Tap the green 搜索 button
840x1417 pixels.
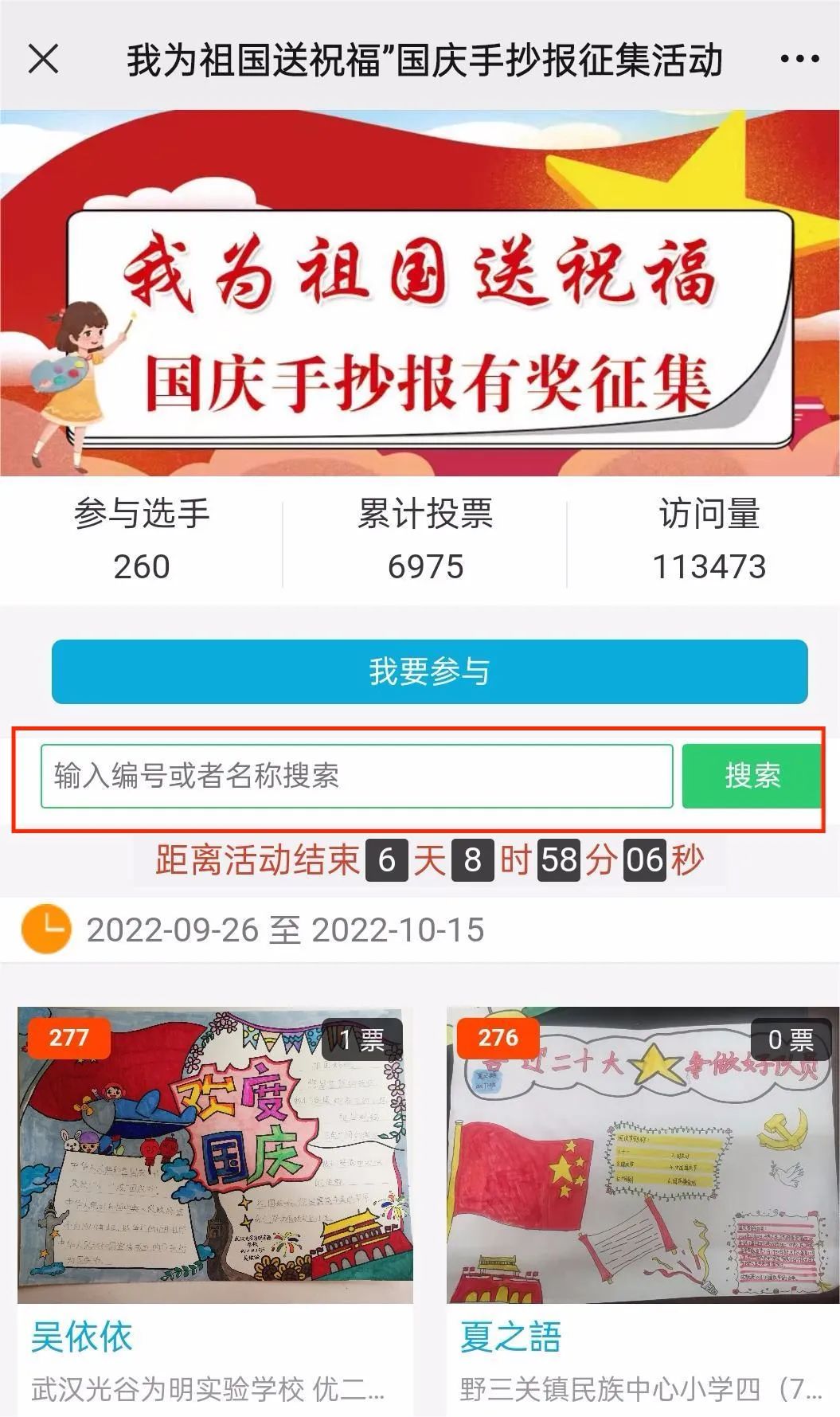751,776
